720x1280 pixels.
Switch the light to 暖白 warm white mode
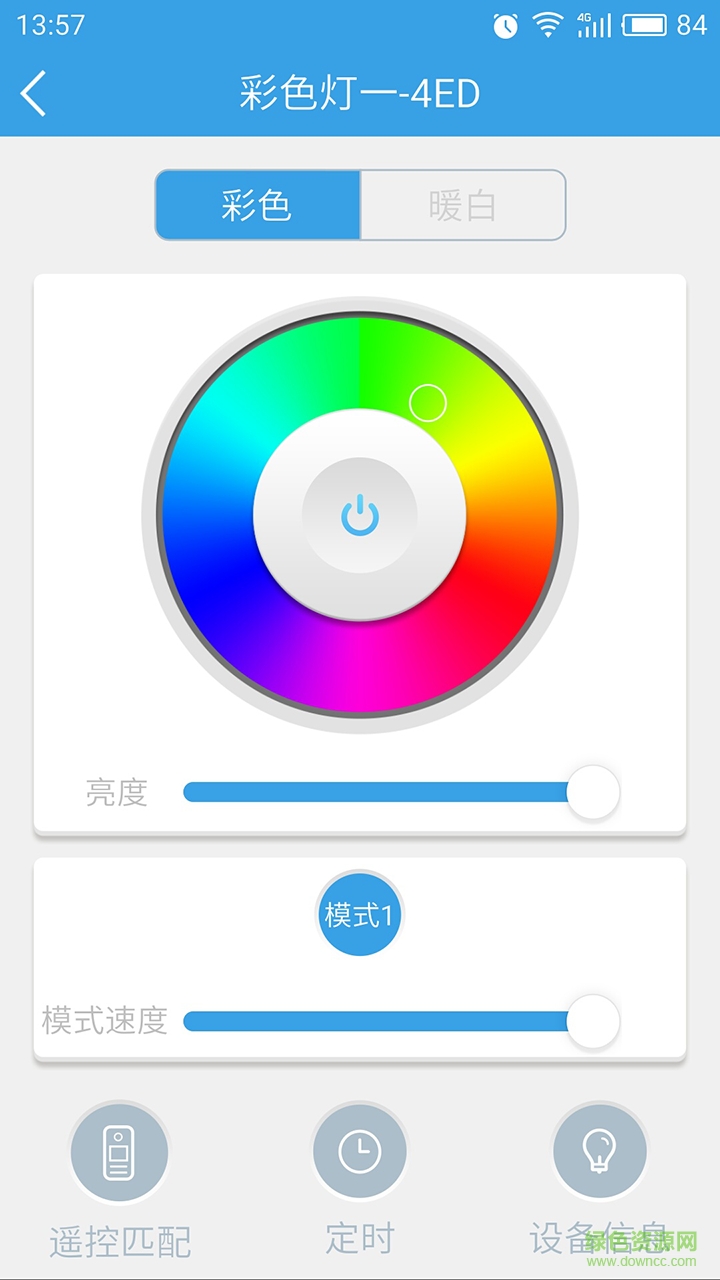[x=463, y=204]
